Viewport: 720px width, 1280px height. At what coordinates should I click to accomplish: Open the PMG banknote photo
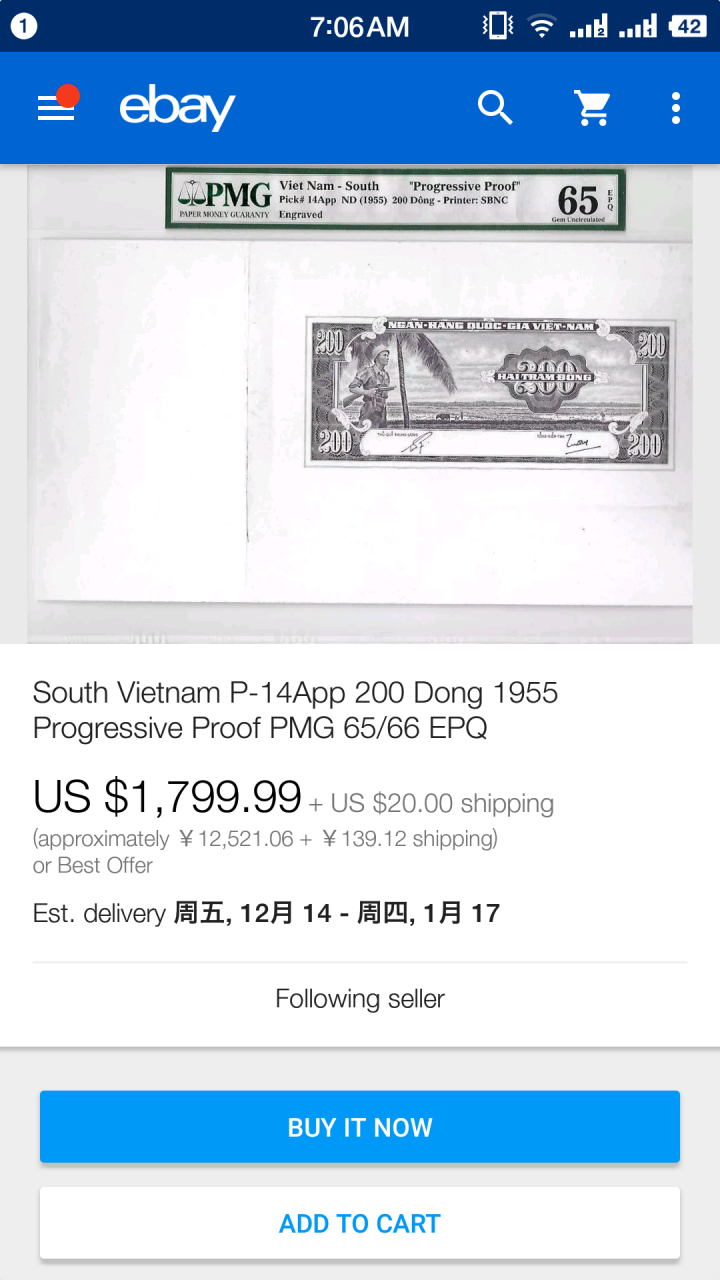(x=360, y=400)
